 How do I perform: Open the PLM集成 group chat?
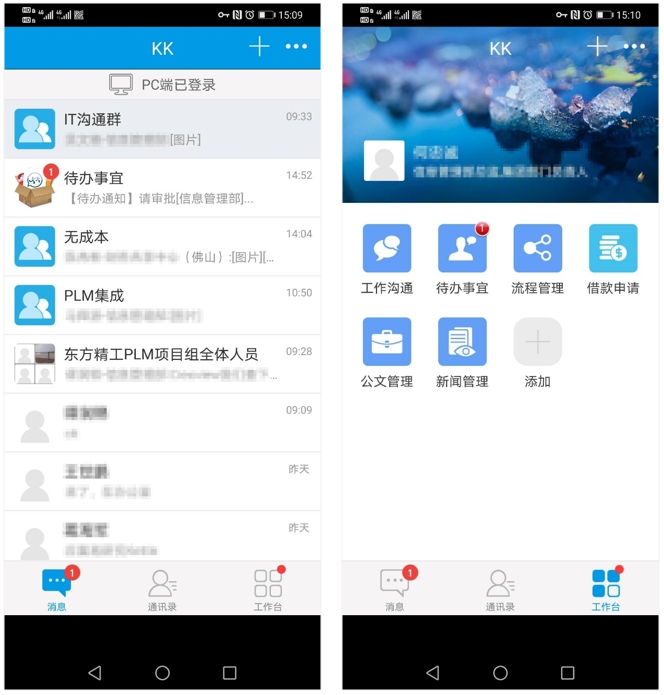(x=162, y=305)
